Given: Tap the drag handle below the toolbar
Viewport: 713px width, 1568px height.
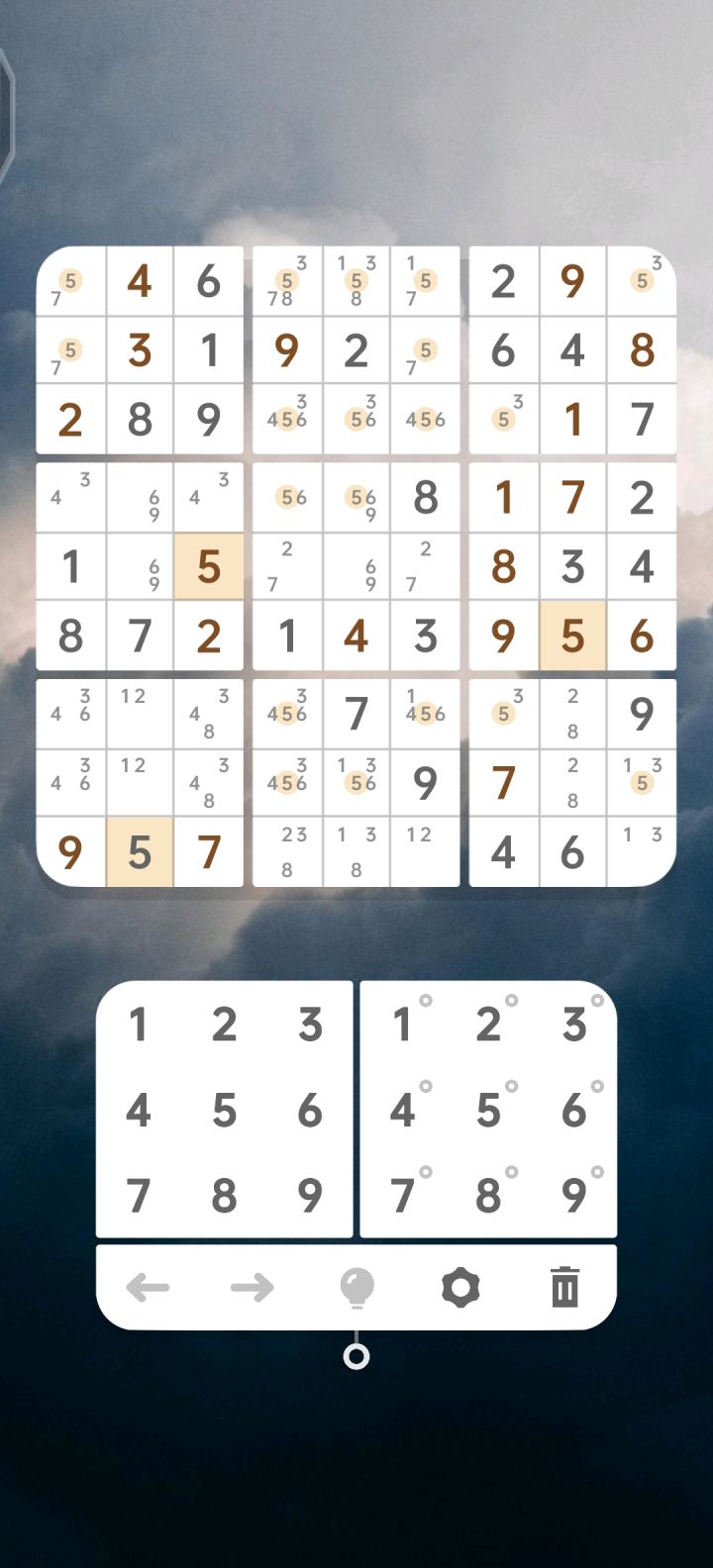Looking at the screenshot, I should [x=357, y=1359].
